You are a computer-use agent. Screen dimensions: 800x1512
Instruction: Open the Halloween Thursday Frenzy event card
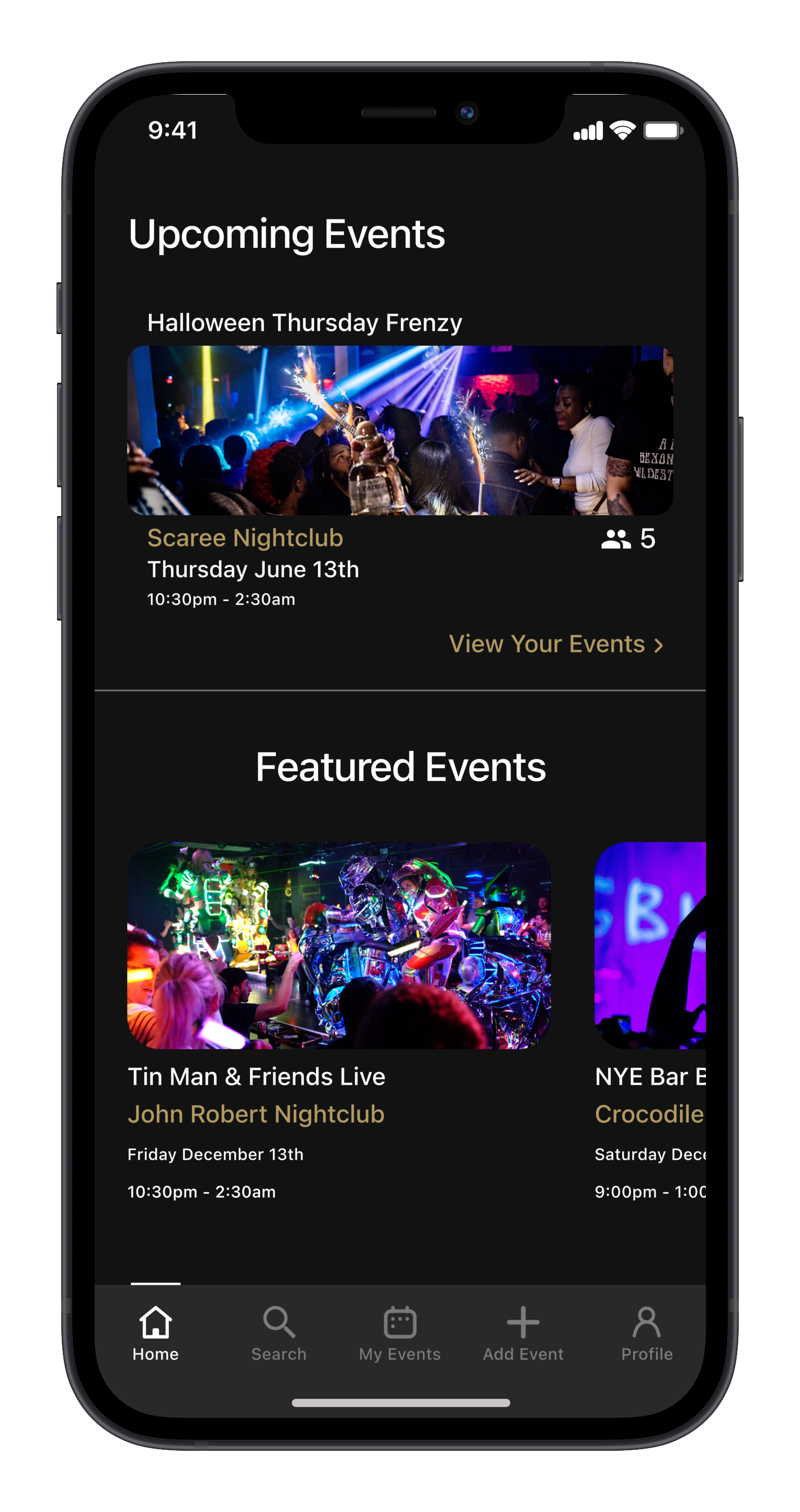point(399,430)
